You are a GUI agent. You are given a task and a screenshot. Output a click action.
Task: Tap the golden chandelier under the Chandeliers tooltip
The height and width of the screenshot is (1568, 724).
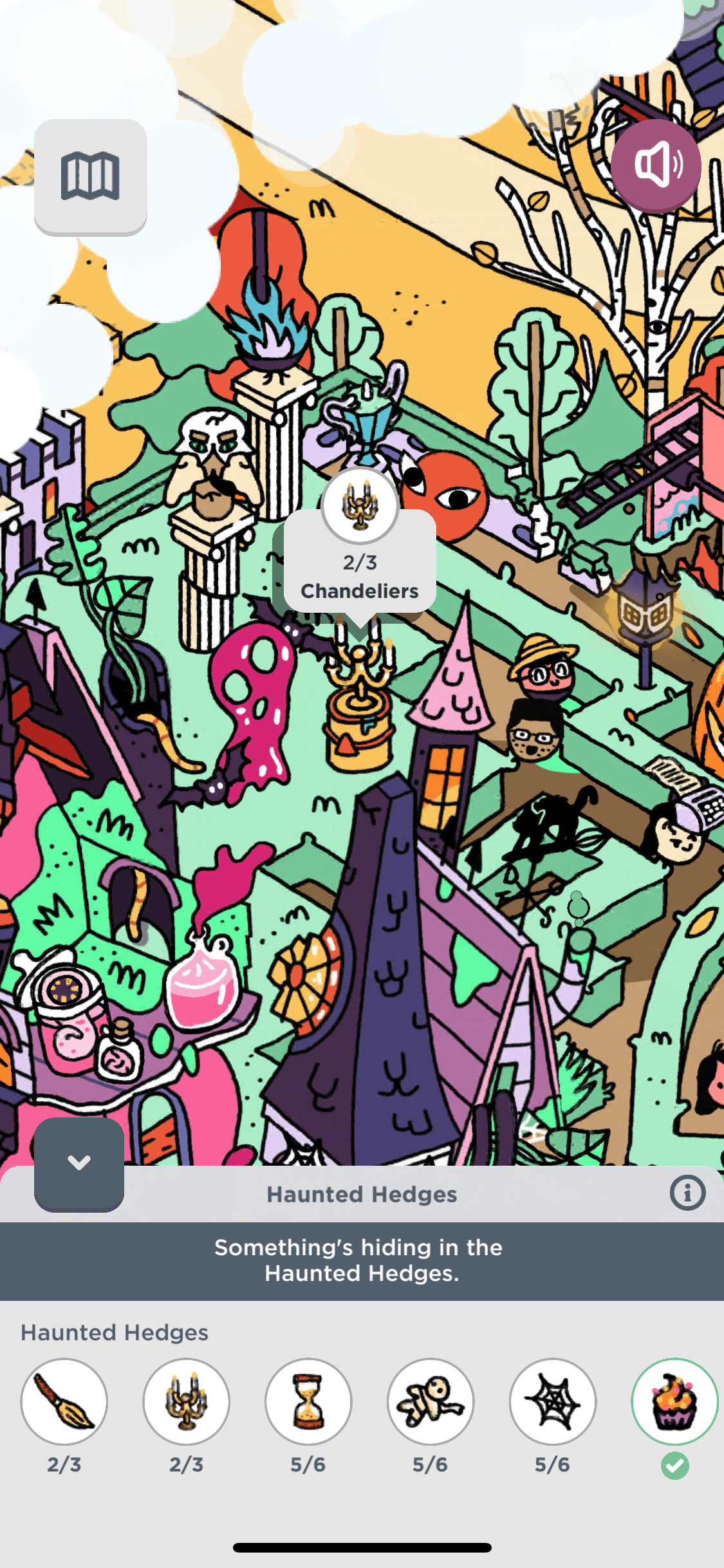point(360,663)
